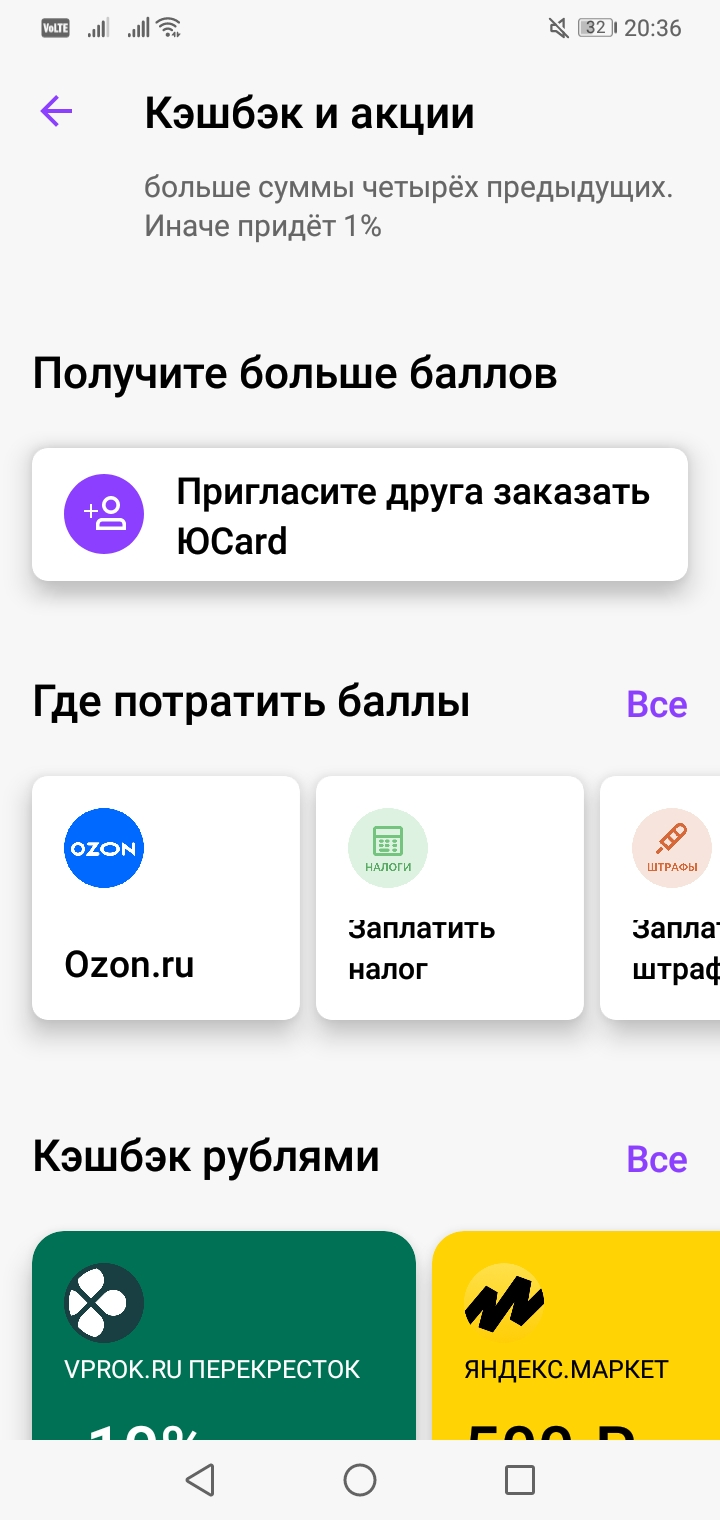Open the Яндекс.Маркет cashback offer
Viewport: 720px width, 1520px height.
[x=576, y=1335]
